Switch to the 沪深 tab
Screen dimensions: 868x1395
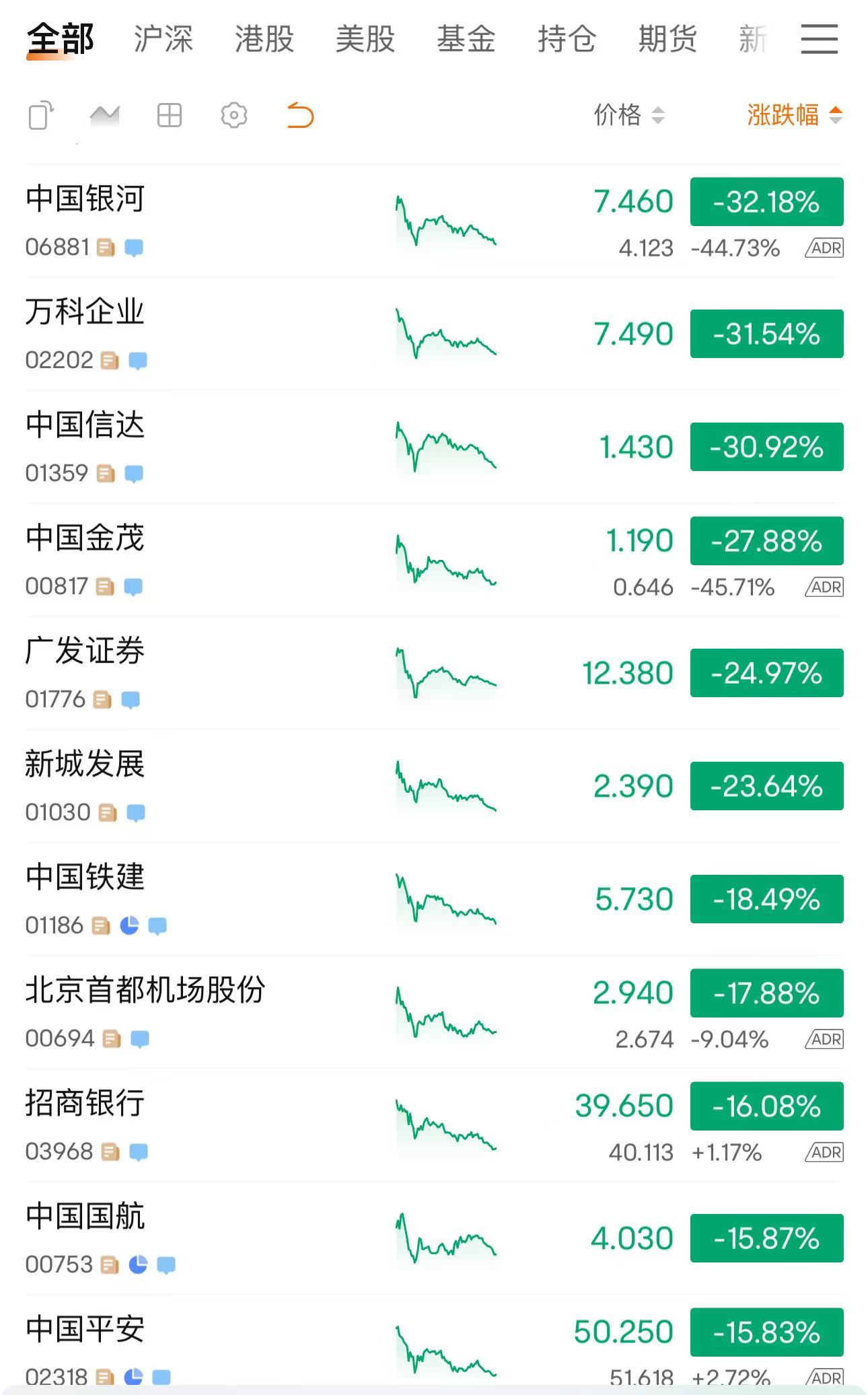pyautogui.click(x=163, y=39)
